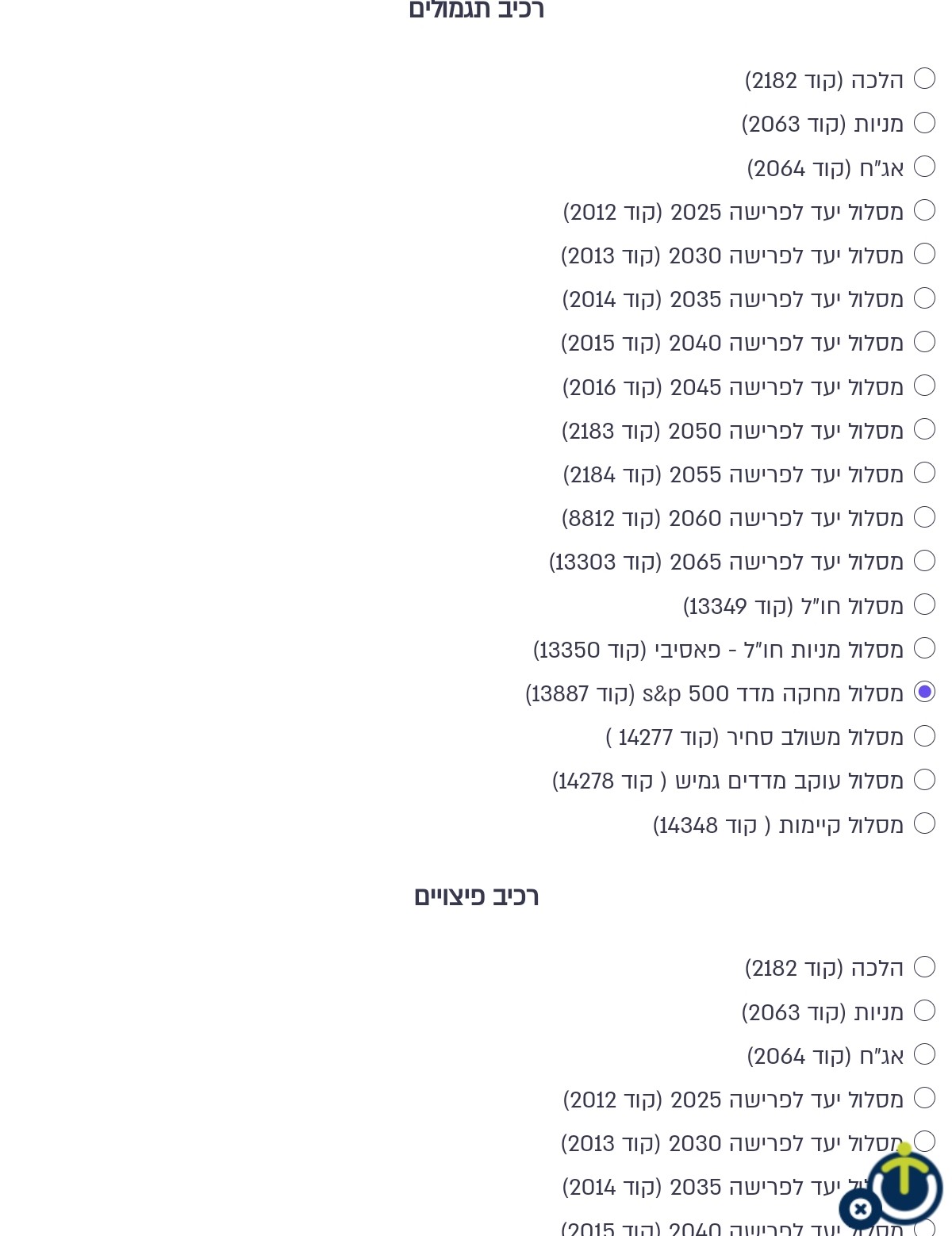Select מסלול יעד לפרישה 2025 under רכיב תגמולים

[x=924, y=210]
